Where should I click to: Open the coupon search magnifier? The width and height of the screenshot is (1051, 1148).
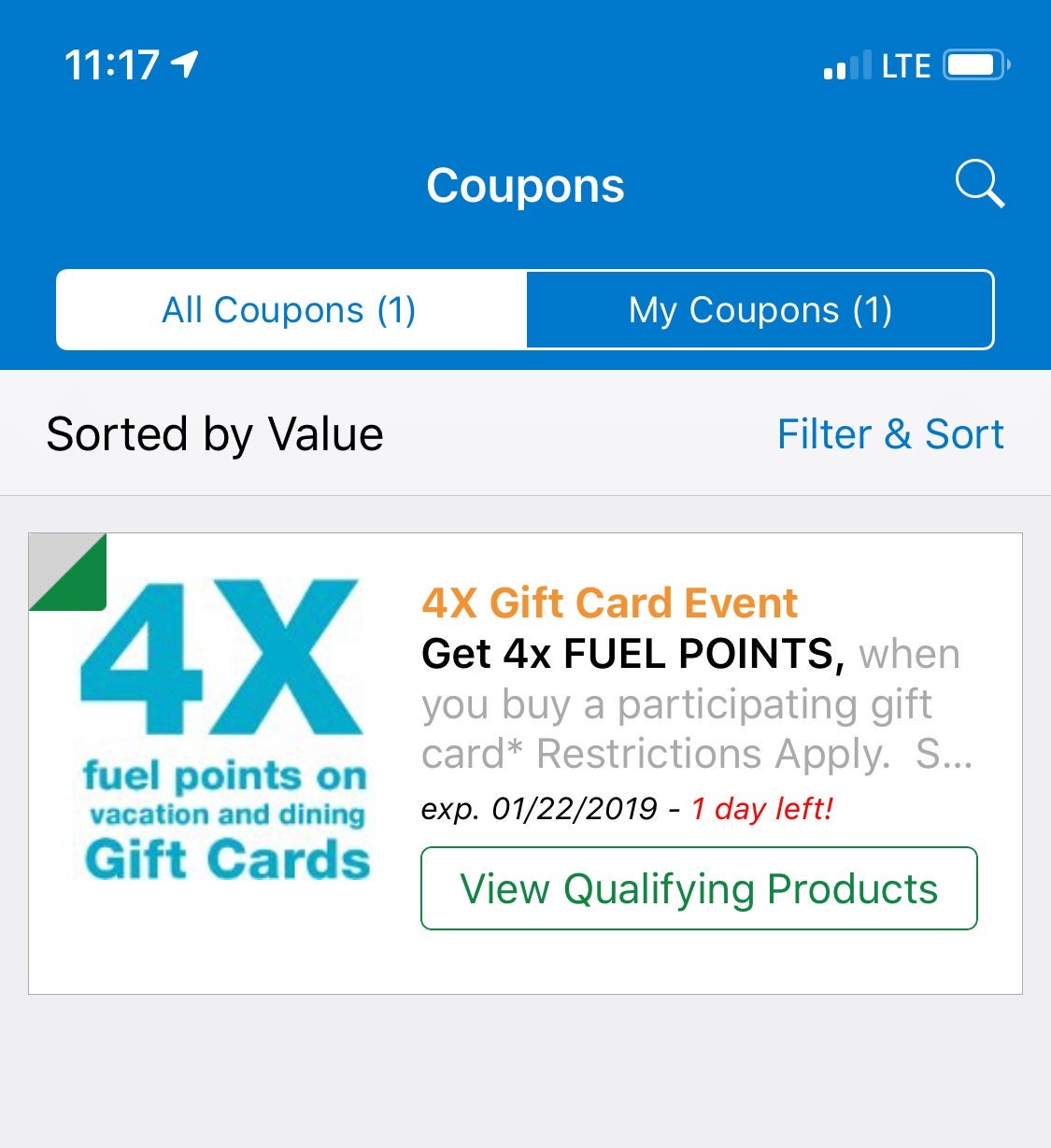pyautogui.click(x=979, y=184)
